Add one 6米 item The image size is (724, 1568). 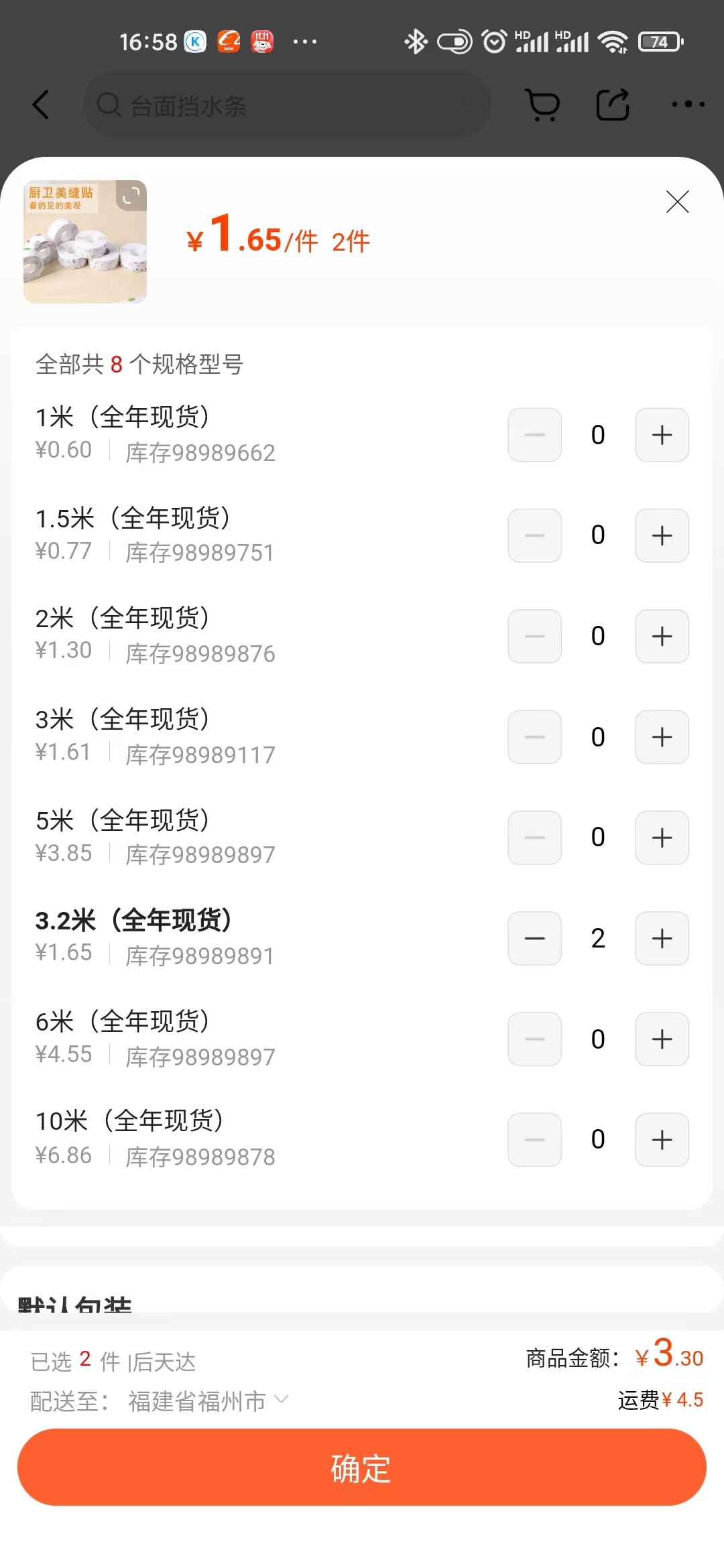662,1039
